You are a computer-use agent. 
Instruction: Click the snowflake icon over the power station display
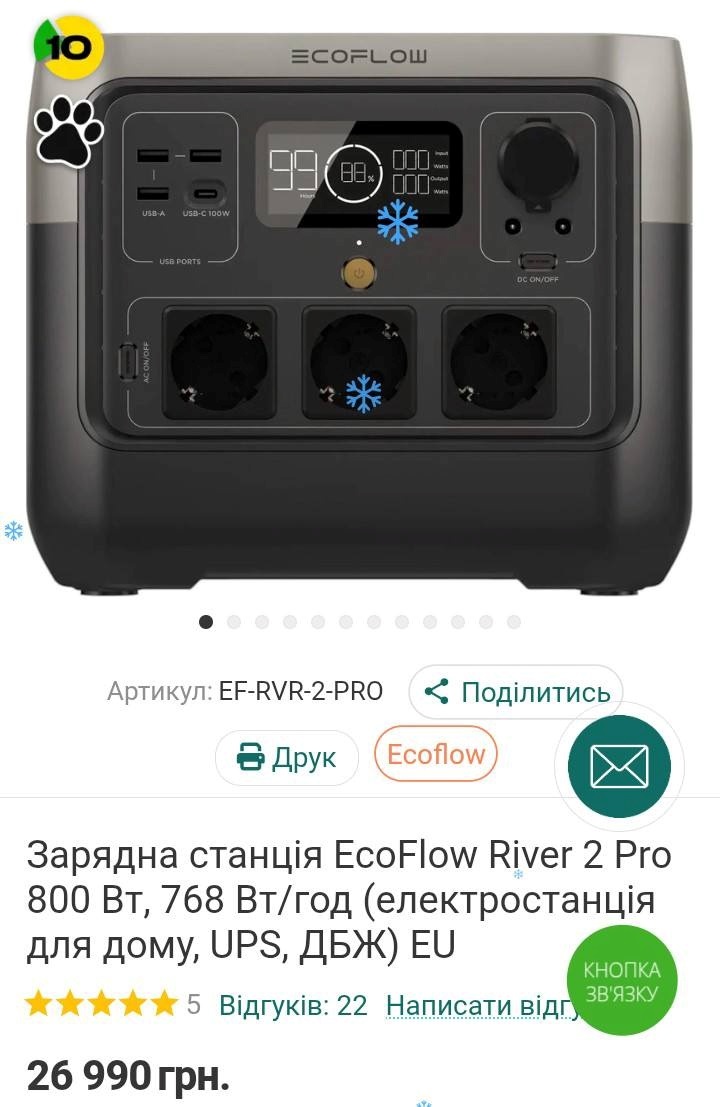(x=399, y=222)
